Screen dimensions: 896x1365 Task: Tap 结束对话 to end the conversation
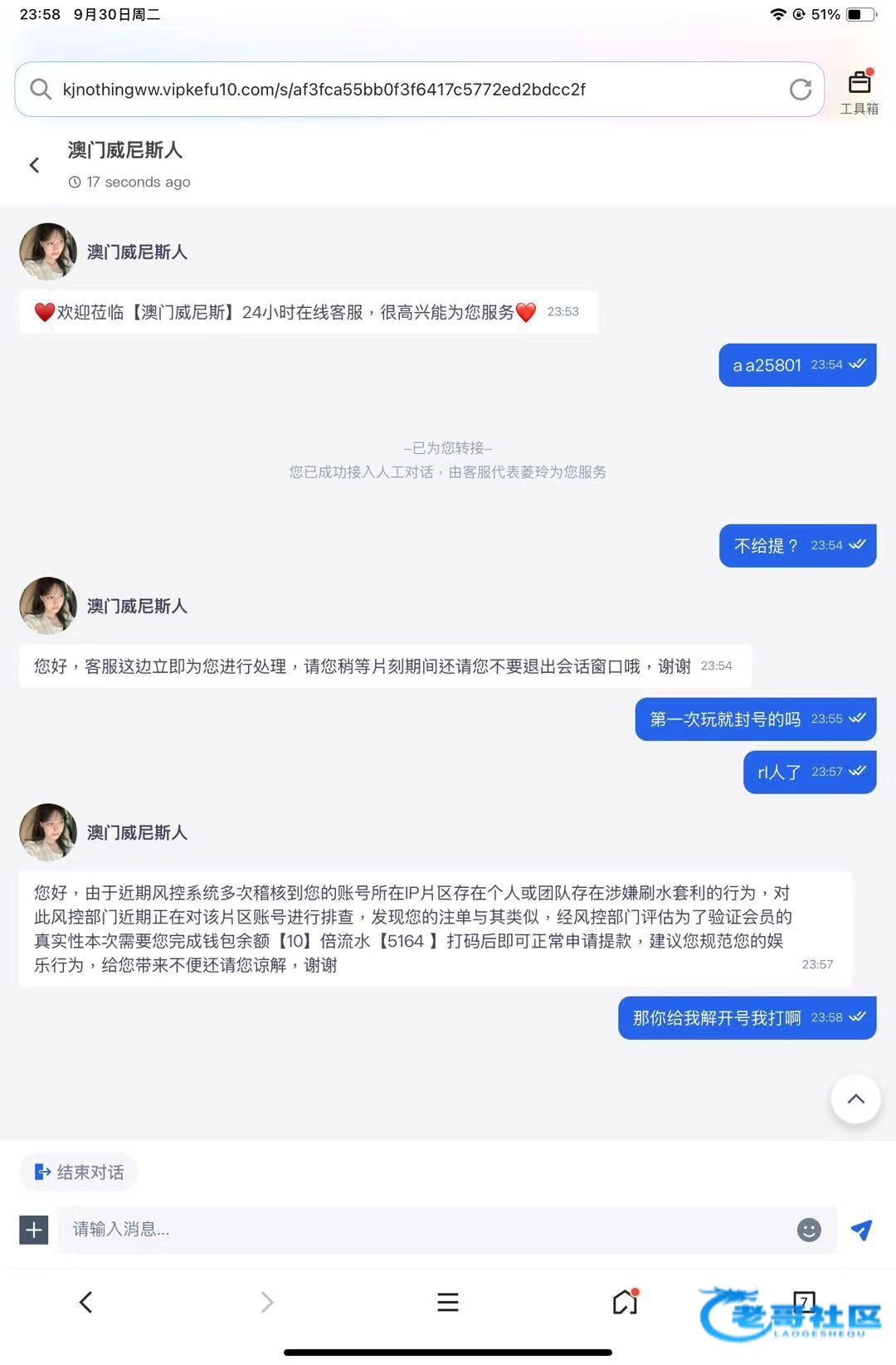pyautogui.click(x=79, y=1172)
